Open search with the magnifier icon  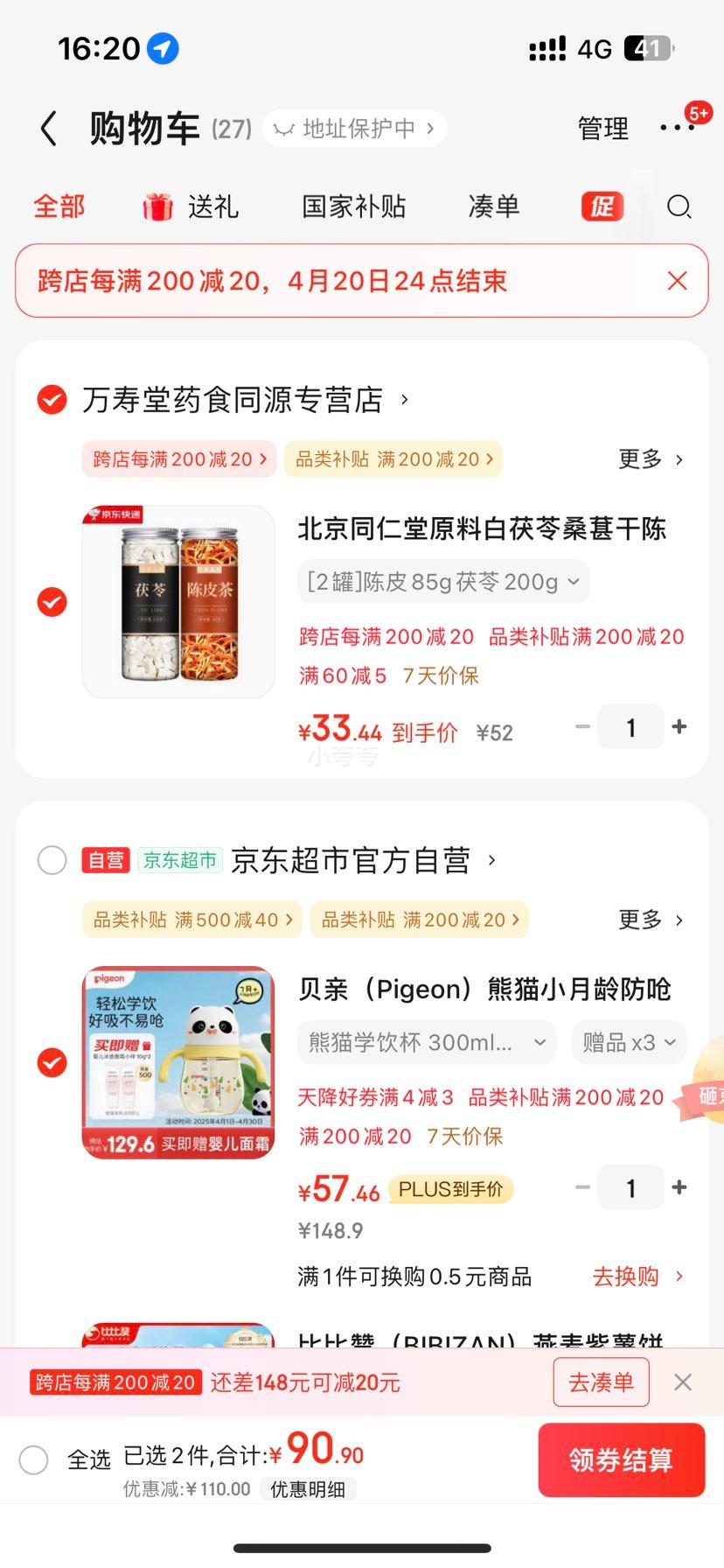pos(679,206)
